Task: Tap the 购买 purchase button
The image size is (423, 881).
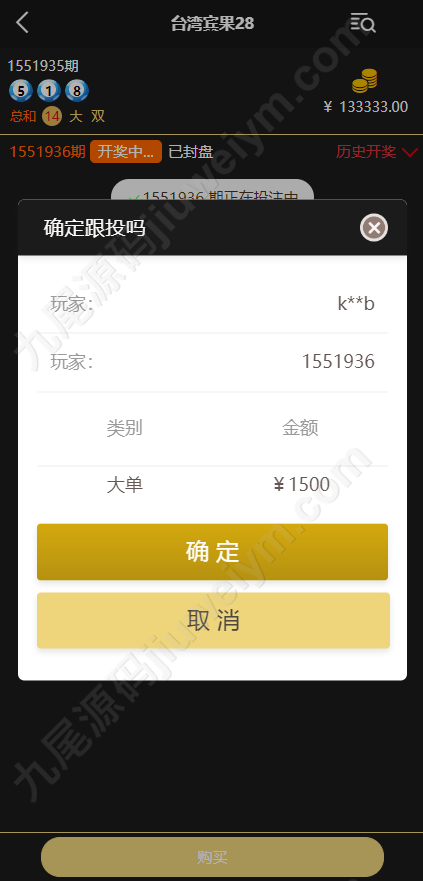Action: (x=212, y=857)
